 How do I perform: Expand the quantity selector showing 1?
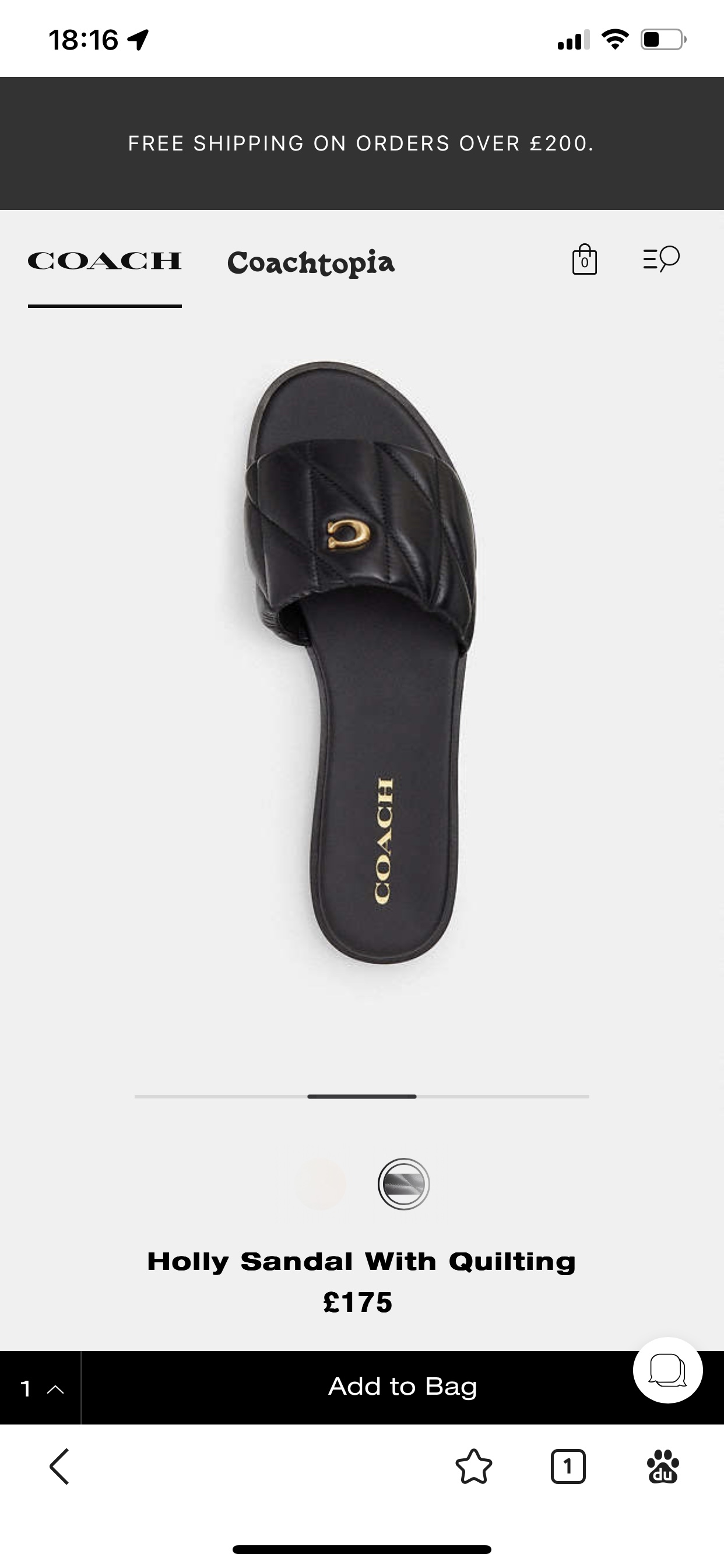coord(41,1388)
